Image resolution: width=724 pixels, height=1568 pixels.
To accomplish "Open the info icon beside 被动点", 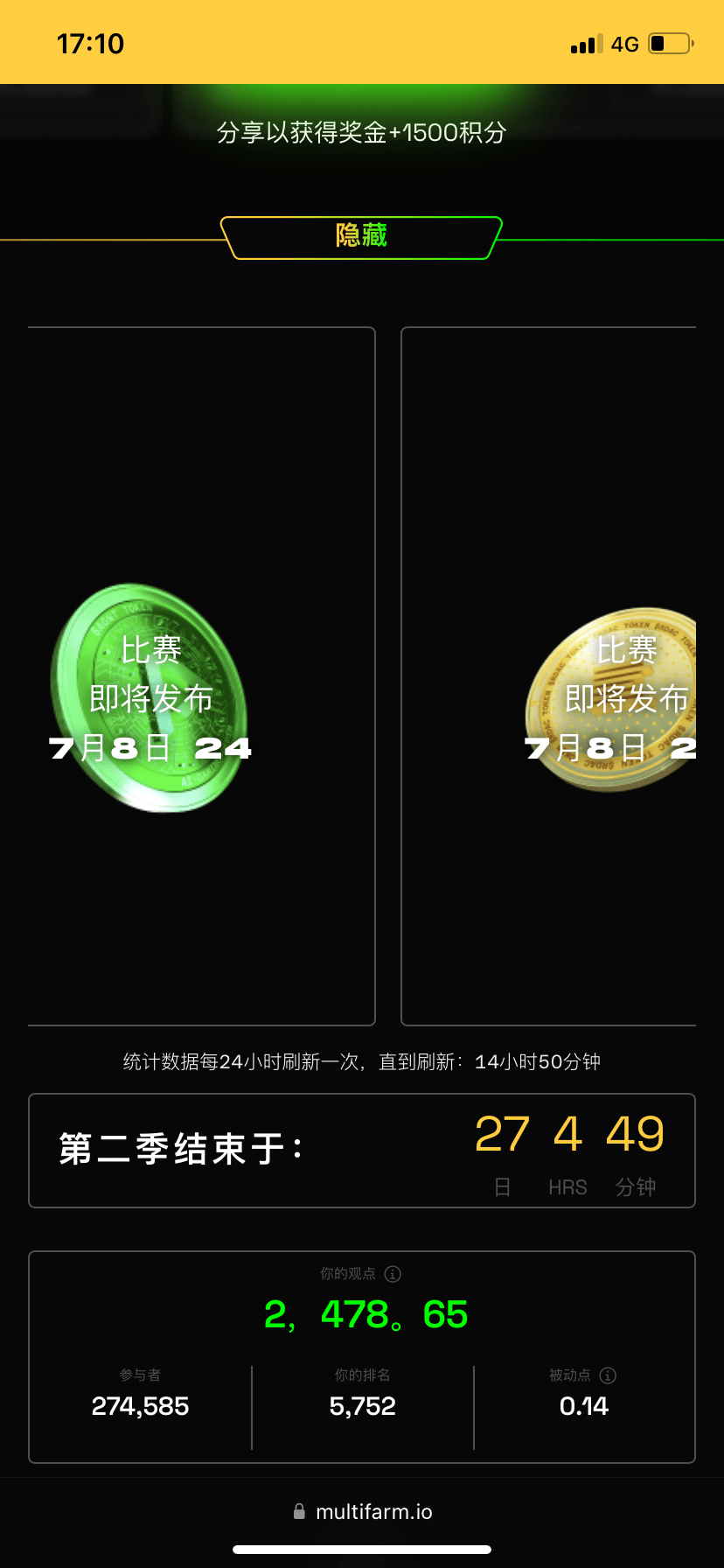I will tap(608, 1375).
